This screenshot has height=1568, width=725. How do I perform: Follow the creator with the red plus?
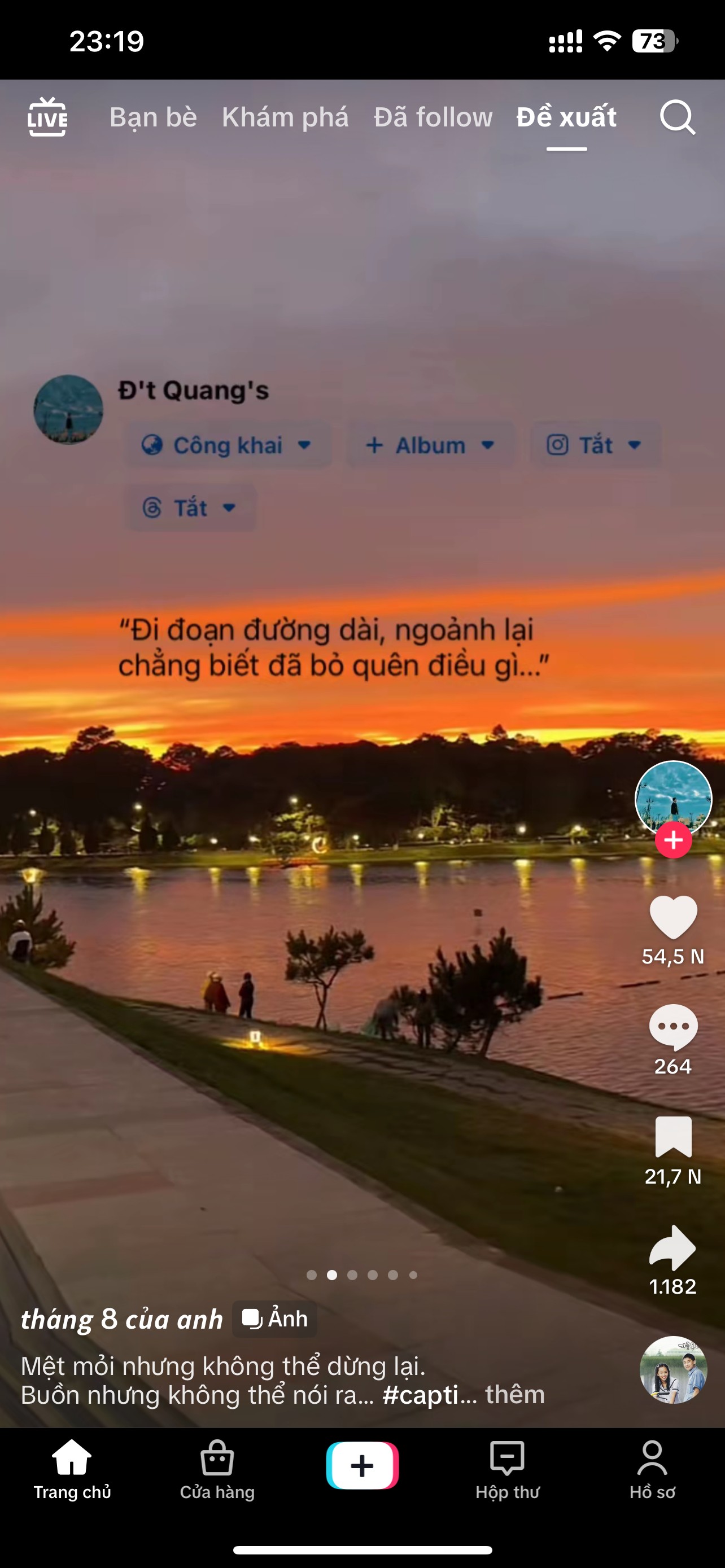pos(673,840)
